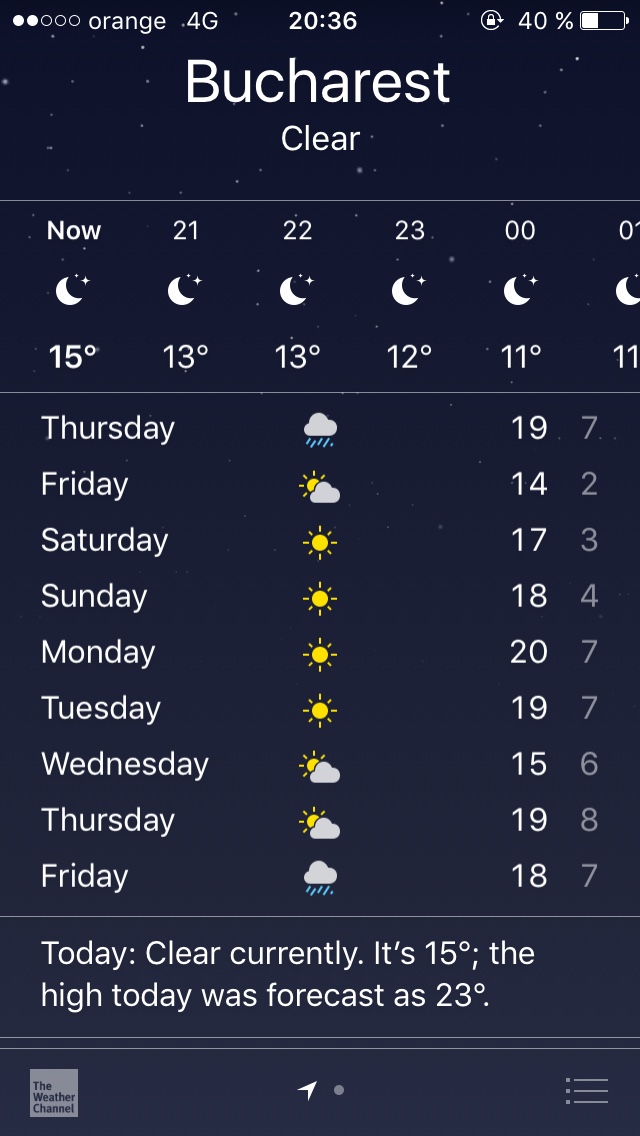
Task: Open The Weather Channel link
Action: coord(54,1093)
